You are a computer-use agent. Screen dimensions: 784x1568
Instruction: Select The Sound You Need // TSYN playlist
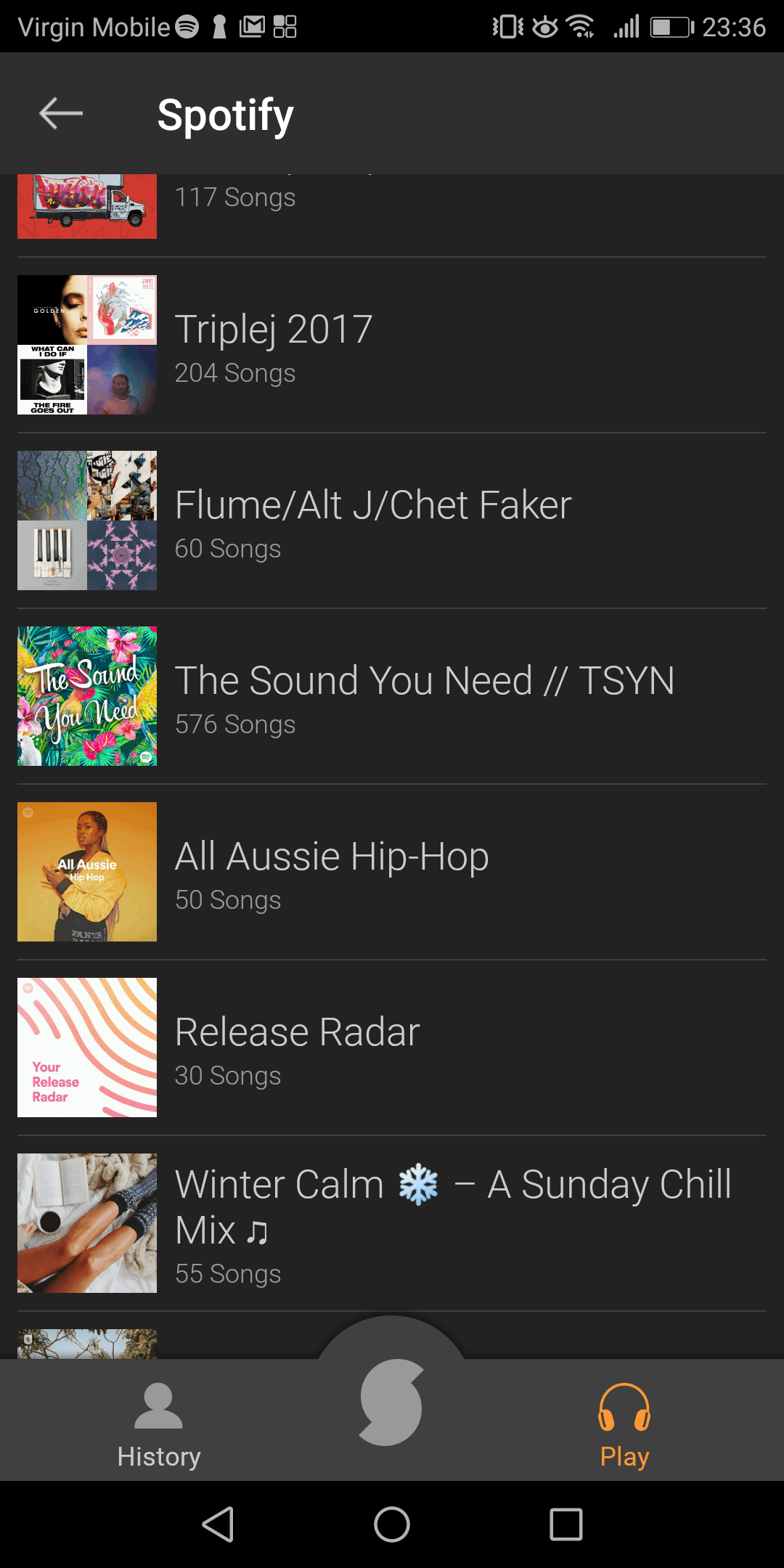tap(392, 696)
